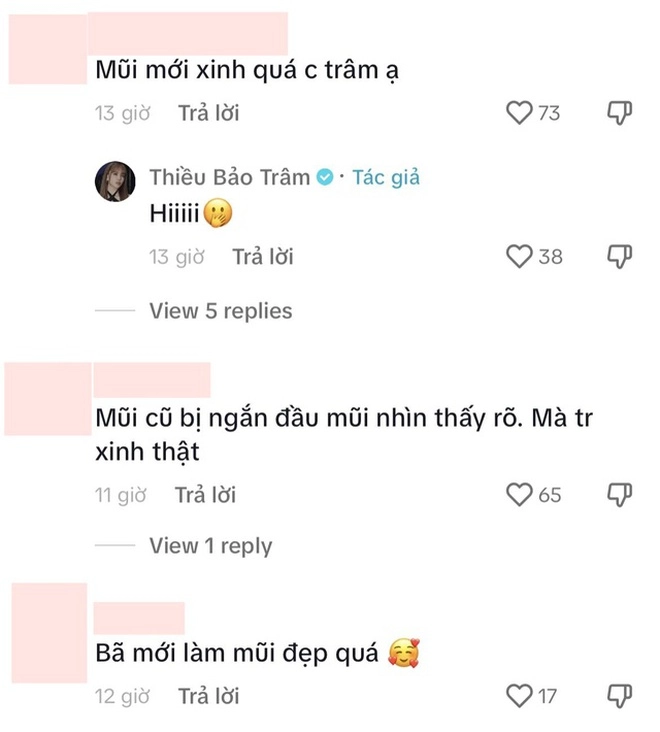Viewport: 660px width, 732px height.
Task: Like the comment starting 'Mũi cũ bị ngắn'
Action: pyautogui.click(x=520, y=494)
